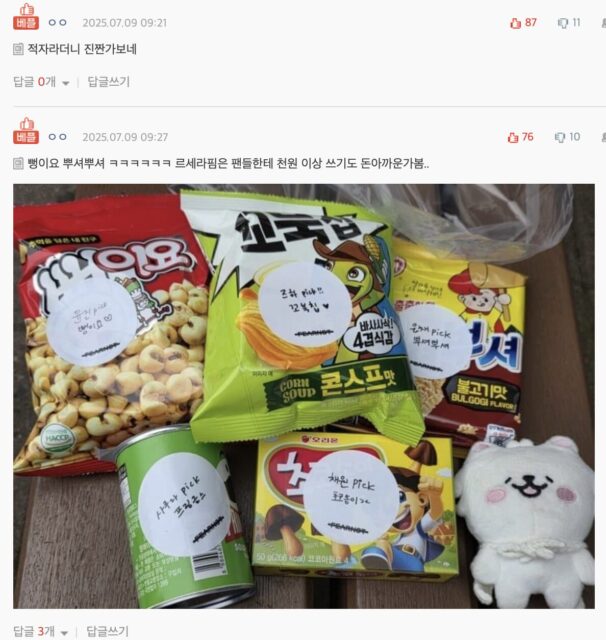Open the attached snack photo in the comment
The image size is (606, 640).
click(303, 395)
